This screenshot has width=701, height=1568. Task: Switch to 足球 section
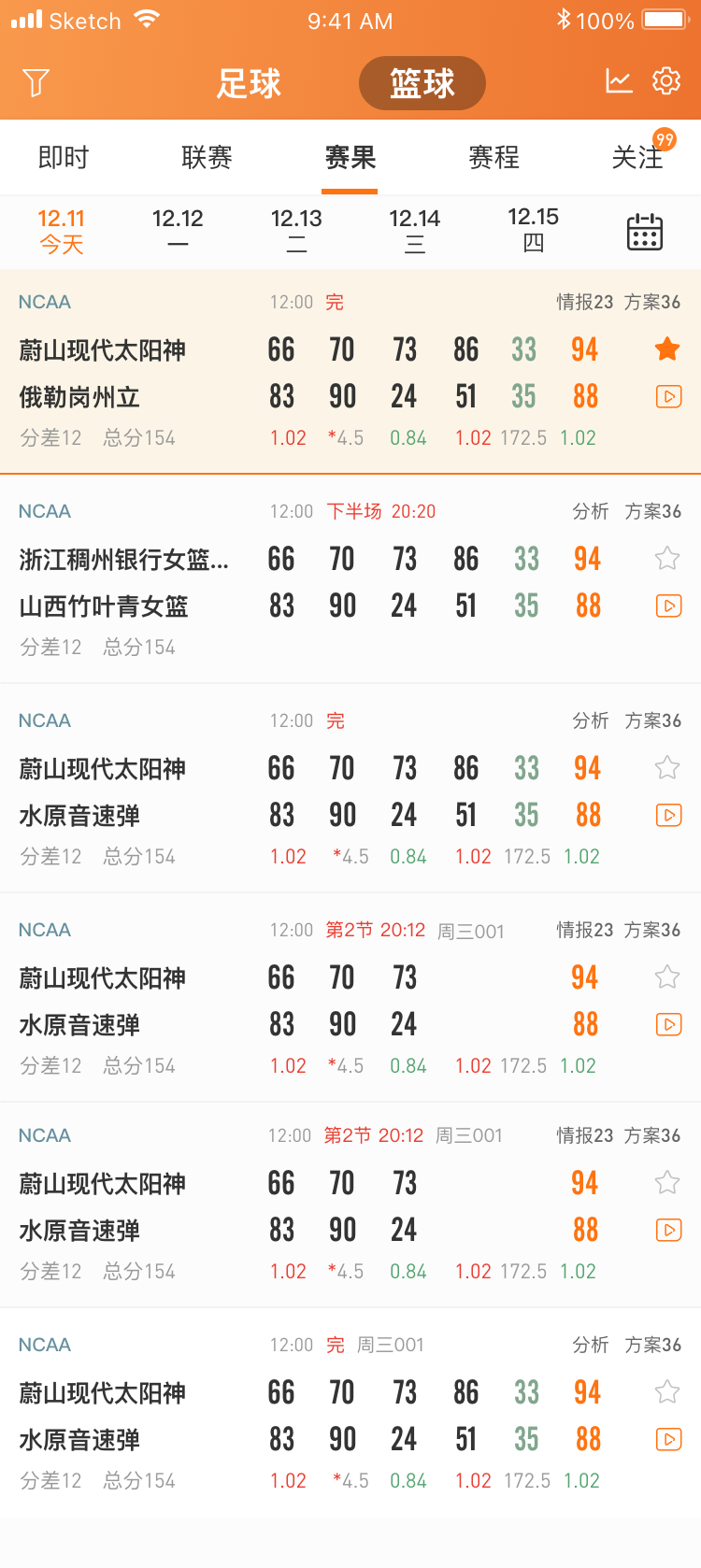click(248, 84)
